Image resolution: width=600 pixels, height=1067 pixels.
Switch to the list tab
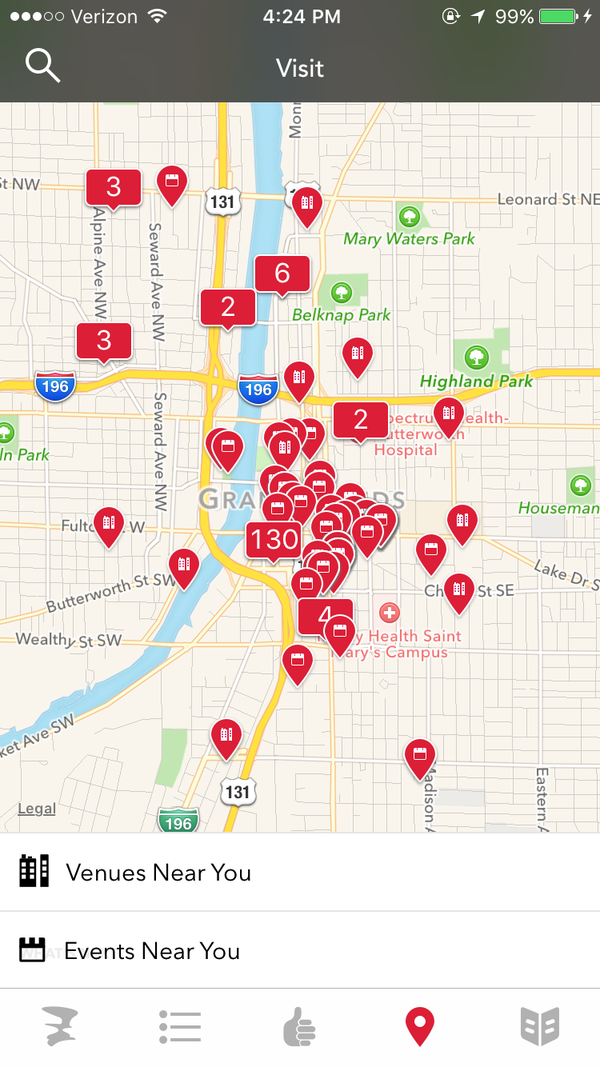click(x=180, y=1026)
